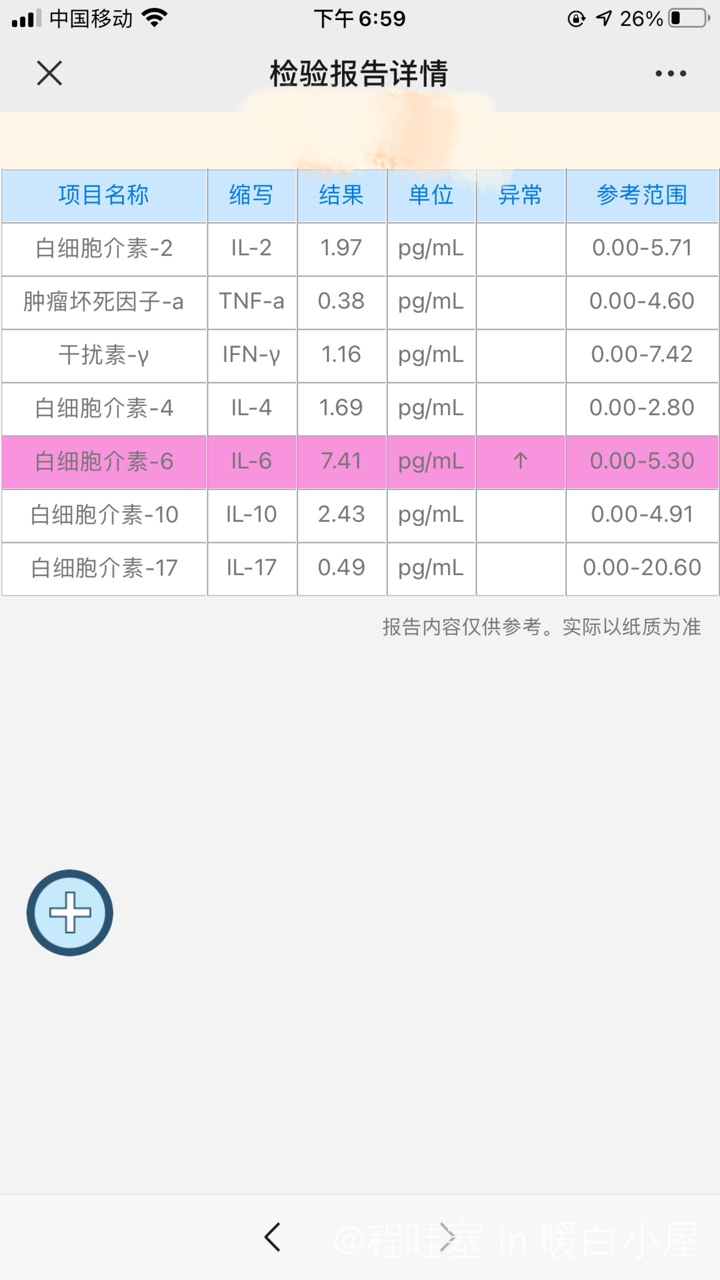Go back with the left chevron
The width and height of the screenshot is (720, 1280).
click(x=272, y=1237)
